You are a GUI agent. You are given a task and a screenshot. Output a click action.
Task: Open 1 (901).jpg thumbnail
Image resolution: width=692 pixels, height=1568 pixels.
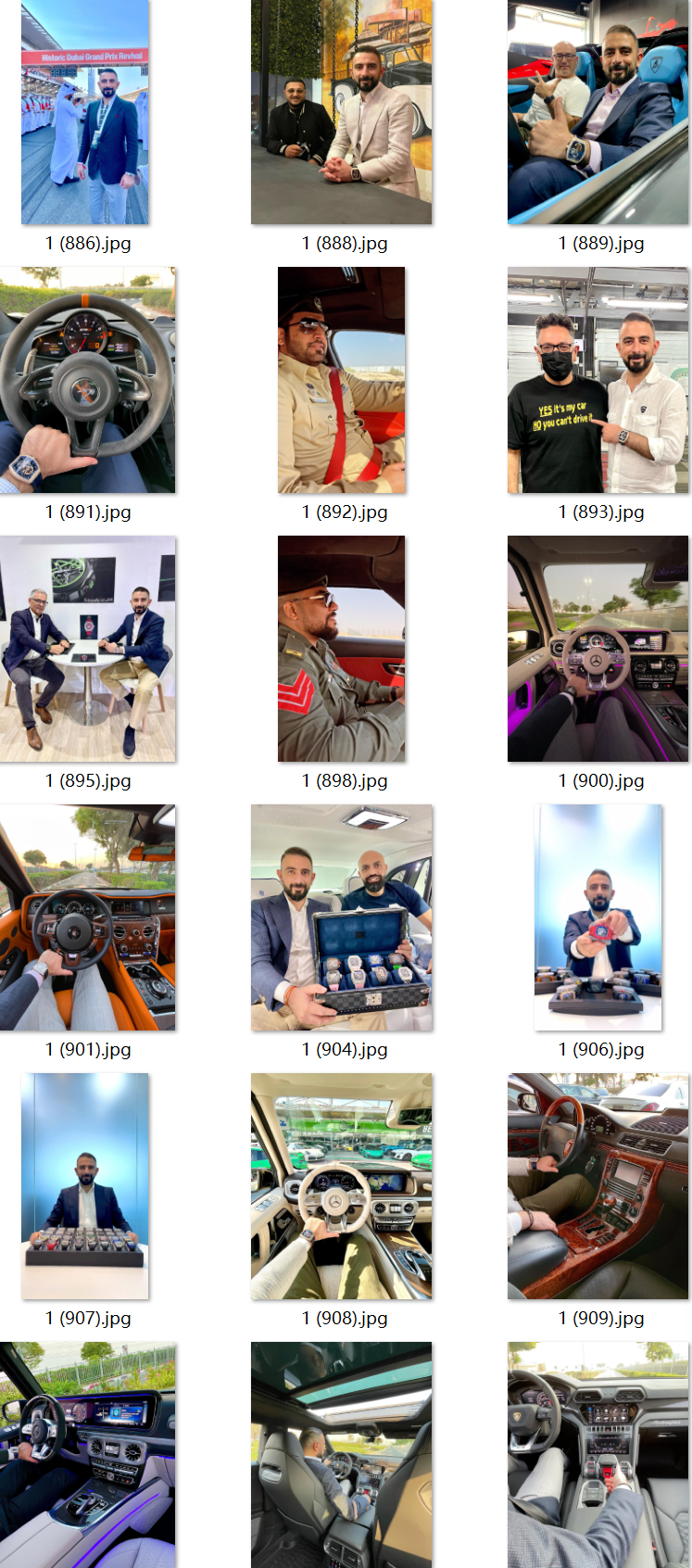coord(87,917)
